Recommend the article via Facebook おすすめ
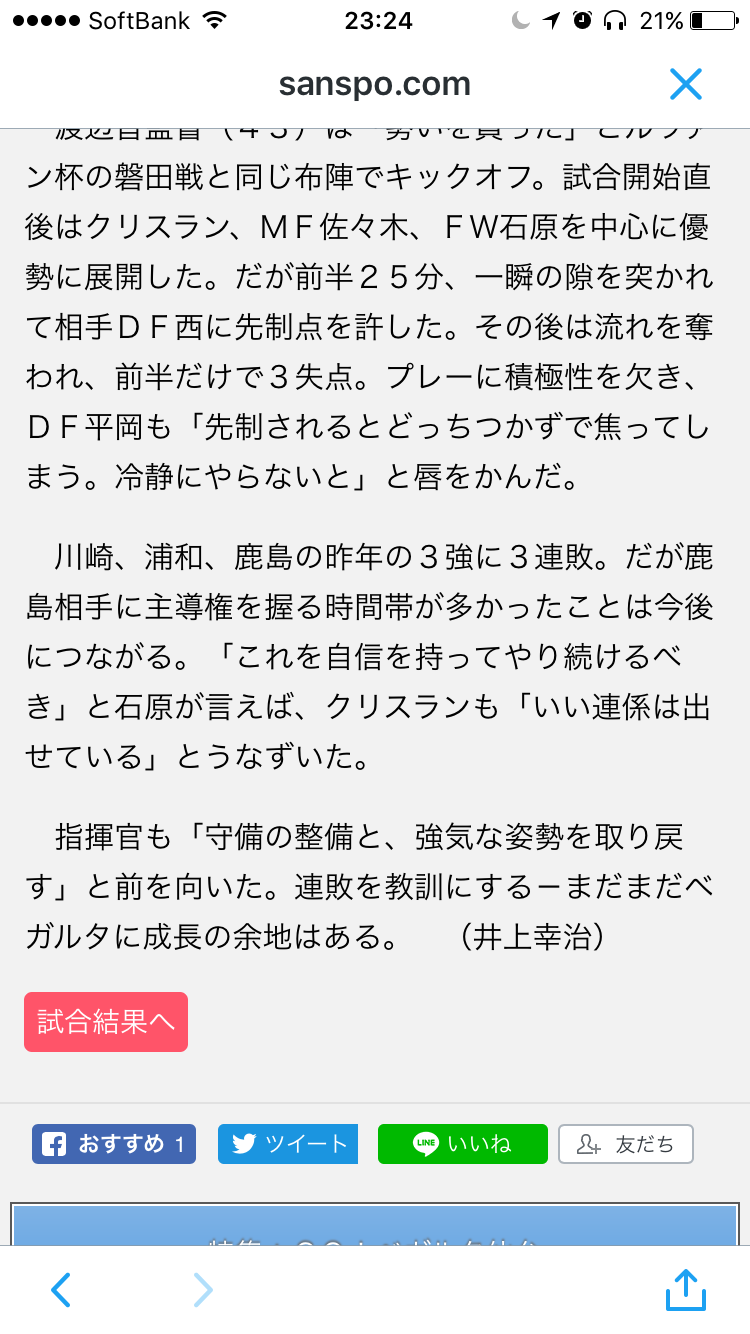 tap(114, 1144)
